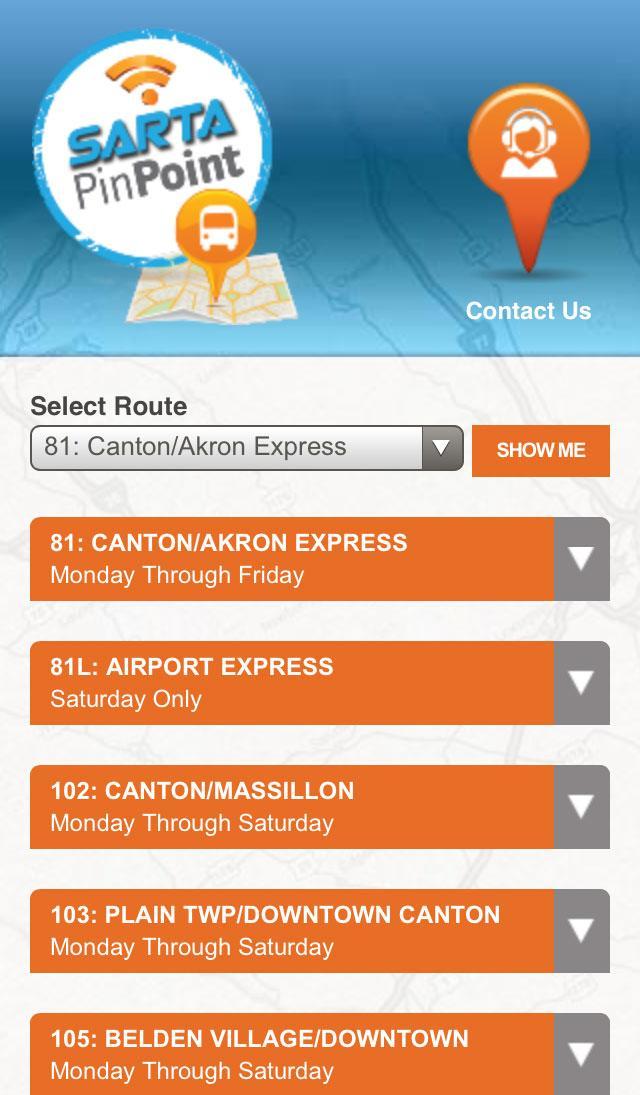Expand 103: Plain Twp/Downtown Canton schedule
The width and height of the screenshot is (640, 1095).
pos(581,931)
